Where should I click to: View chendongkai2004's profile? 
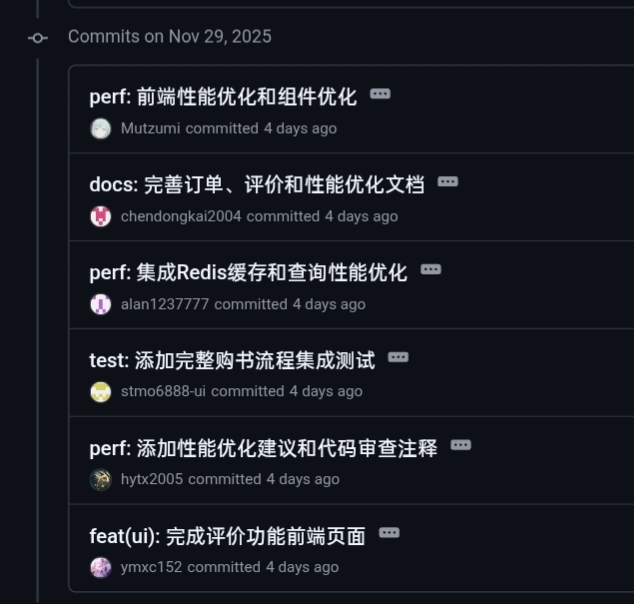[x=181, y=216]
